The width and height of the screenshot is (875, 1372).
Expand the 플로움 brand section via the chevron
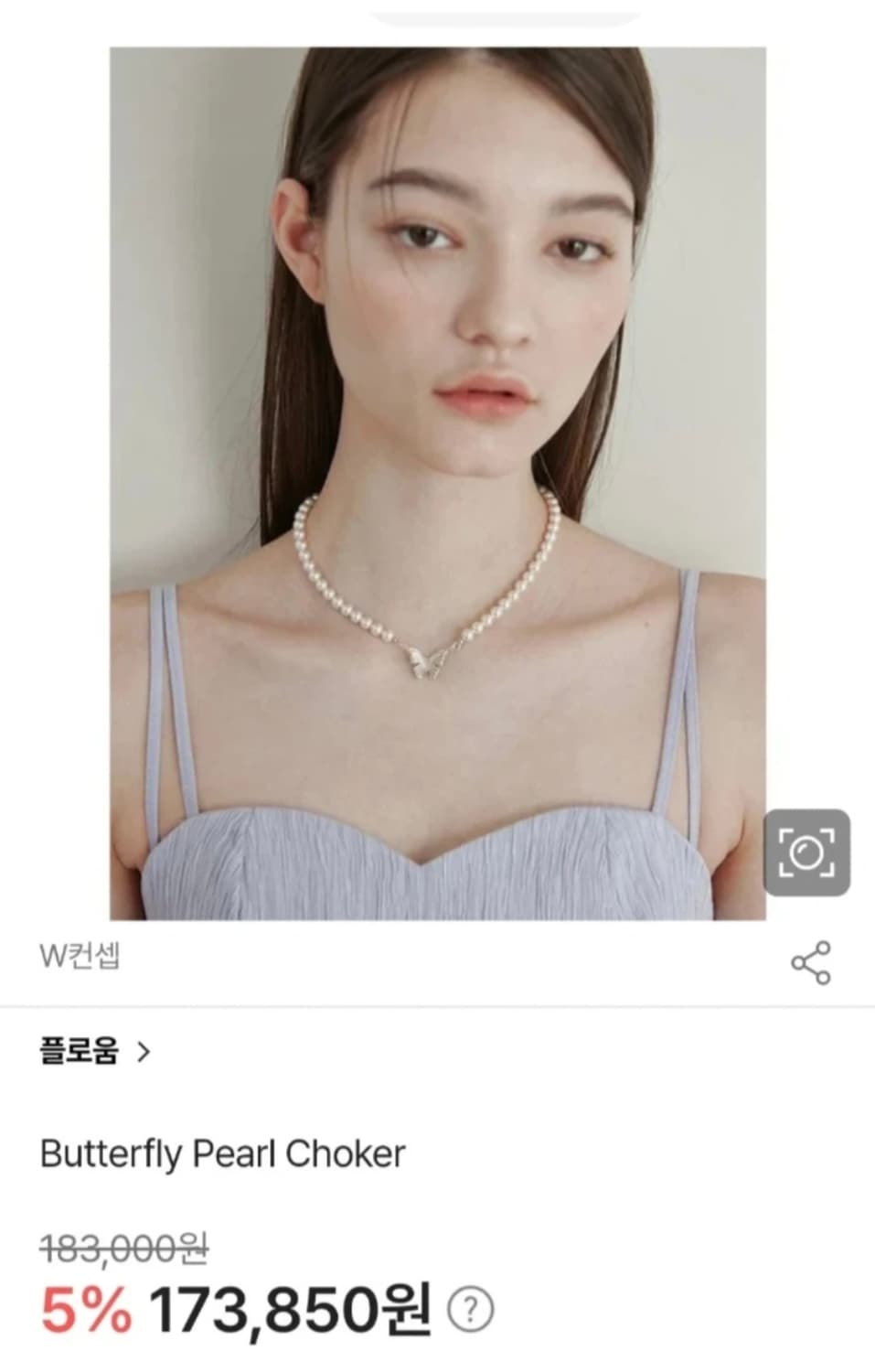[145, 1054]
